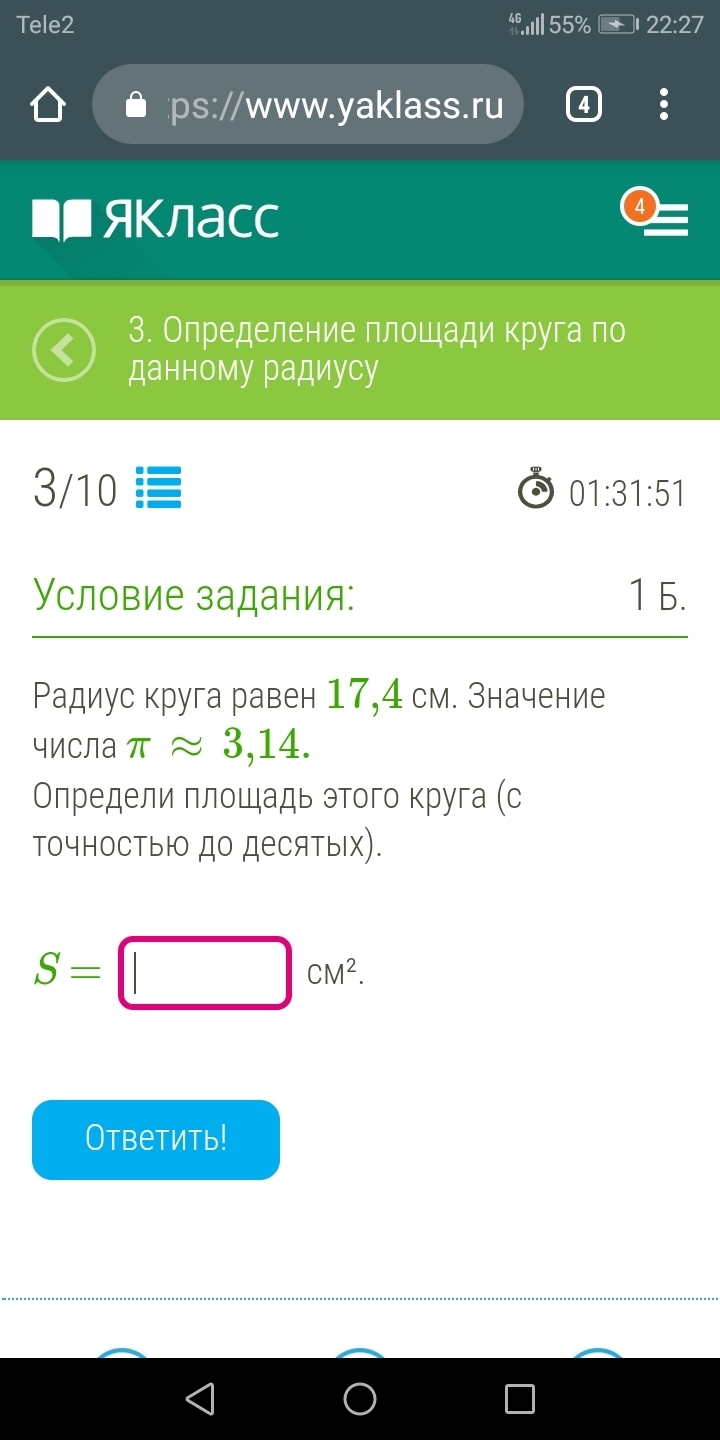Submit answer with Ответить! button
This screenshot has width=720, height=1440.
pyautogui.click(x=156, y=1139)
